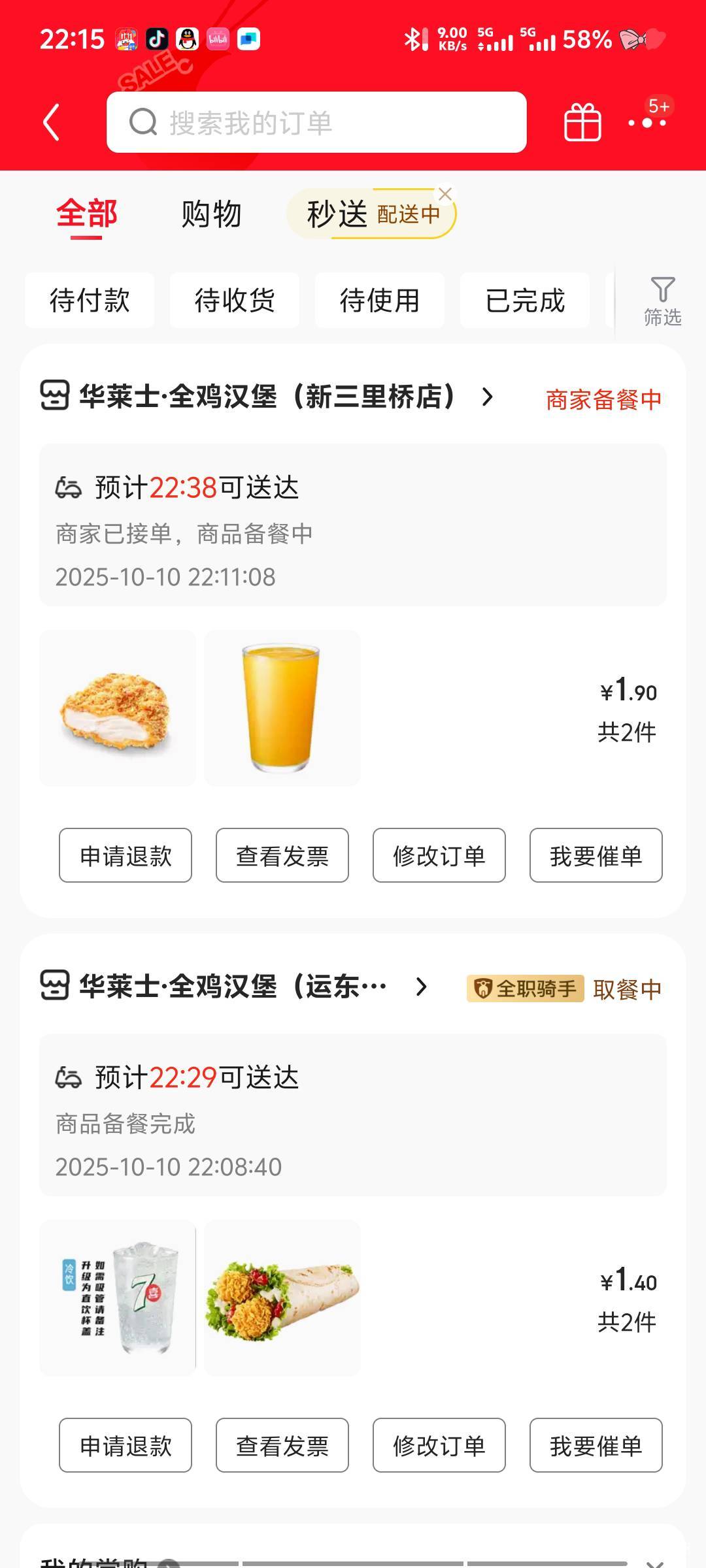Filter orders by 待付款
706x1568 pixels.
(90, 301)
